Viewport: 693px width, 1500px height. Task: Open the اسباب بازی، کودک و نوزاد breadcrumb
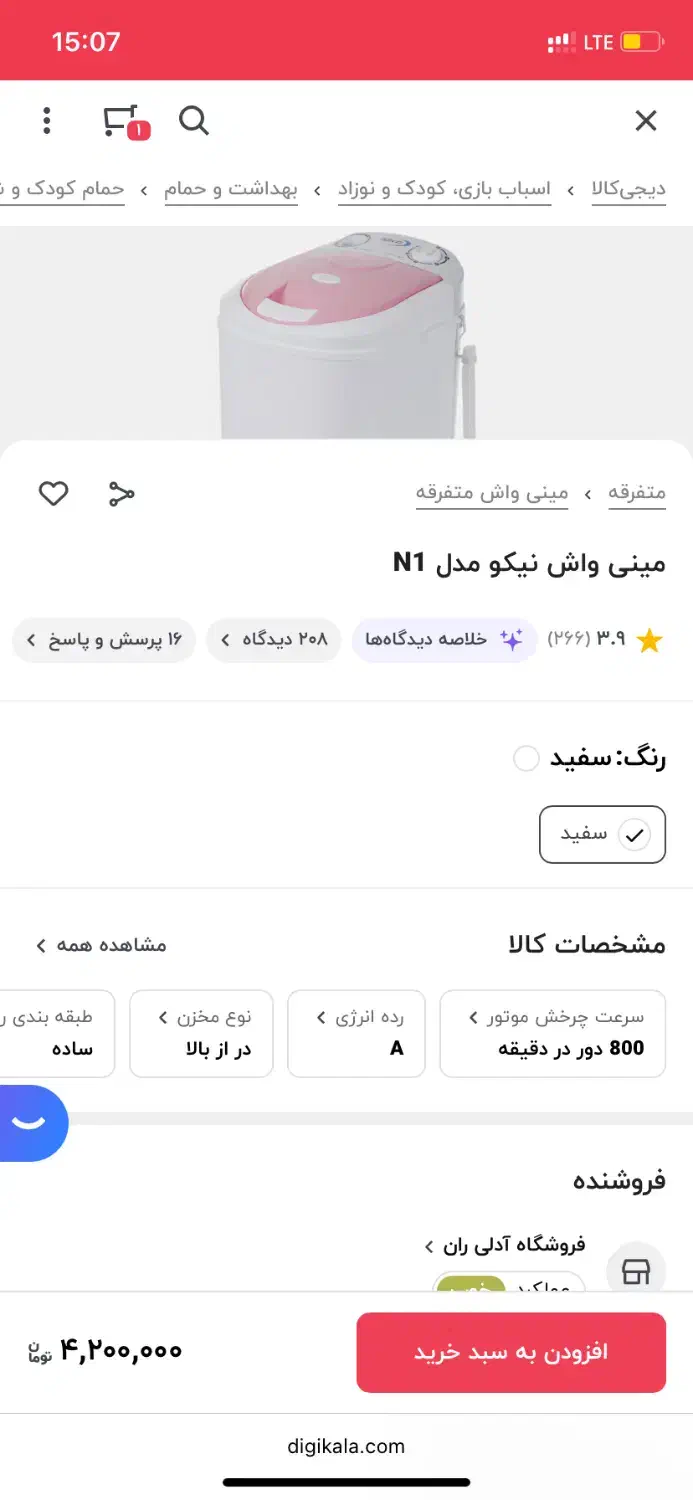(x=444, y=189)
